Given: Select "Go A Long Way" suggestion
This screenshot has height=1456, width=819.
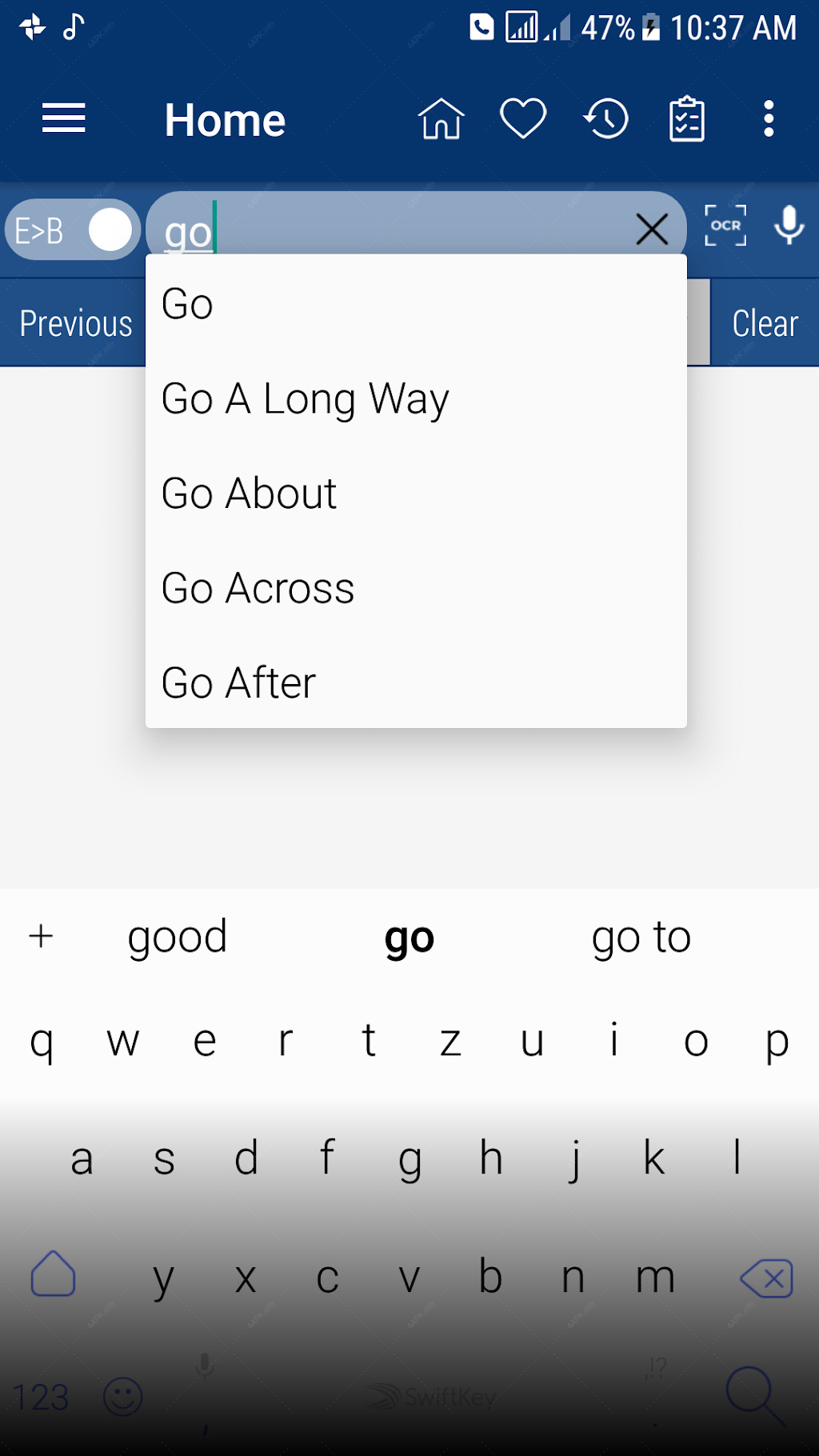Looking at the screenshot, I should (x=416, y=398).
